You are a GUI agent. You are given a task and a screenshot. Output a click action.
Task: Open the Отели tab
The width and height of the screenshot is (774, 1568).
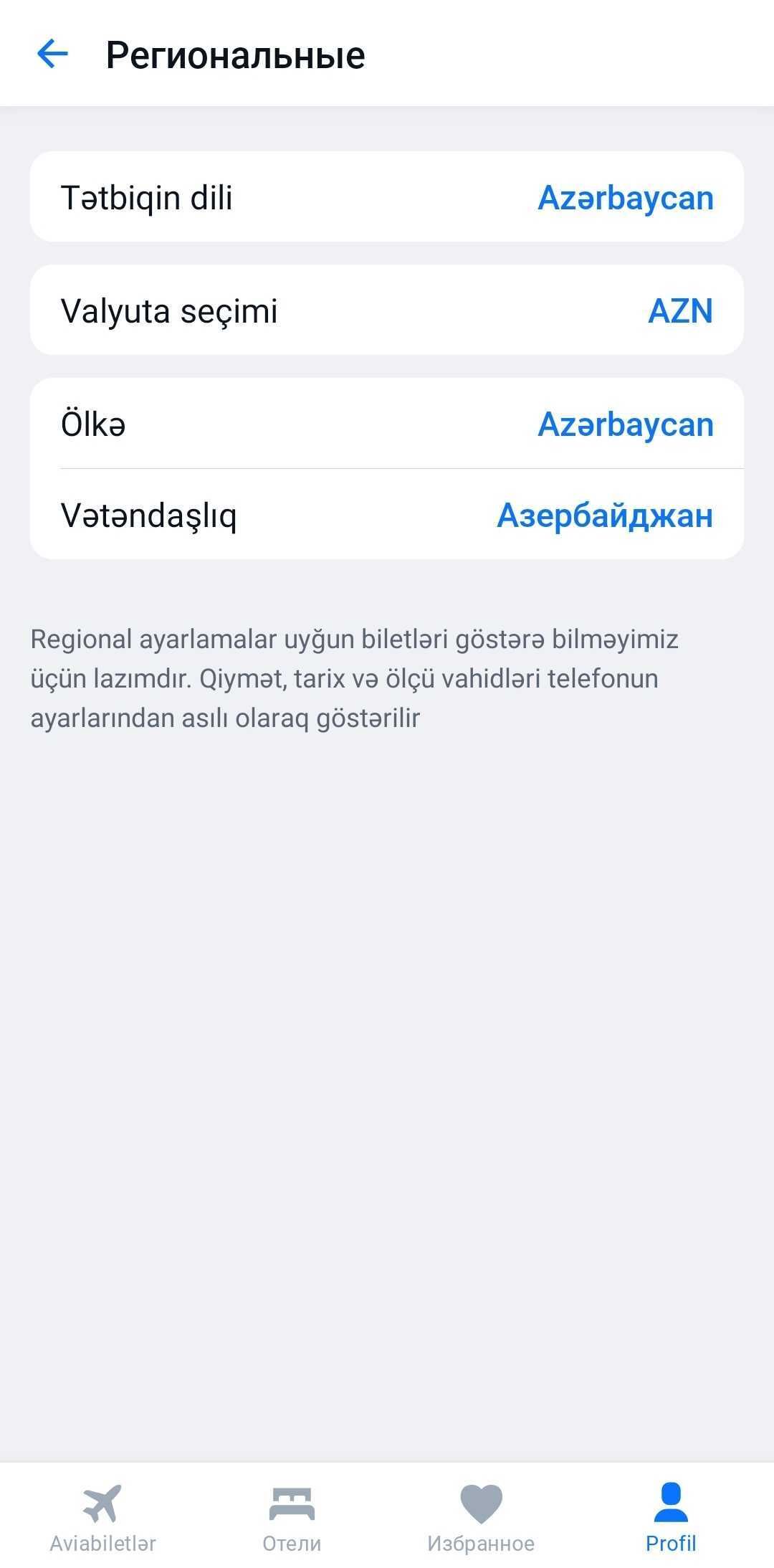pos(292,1516)
